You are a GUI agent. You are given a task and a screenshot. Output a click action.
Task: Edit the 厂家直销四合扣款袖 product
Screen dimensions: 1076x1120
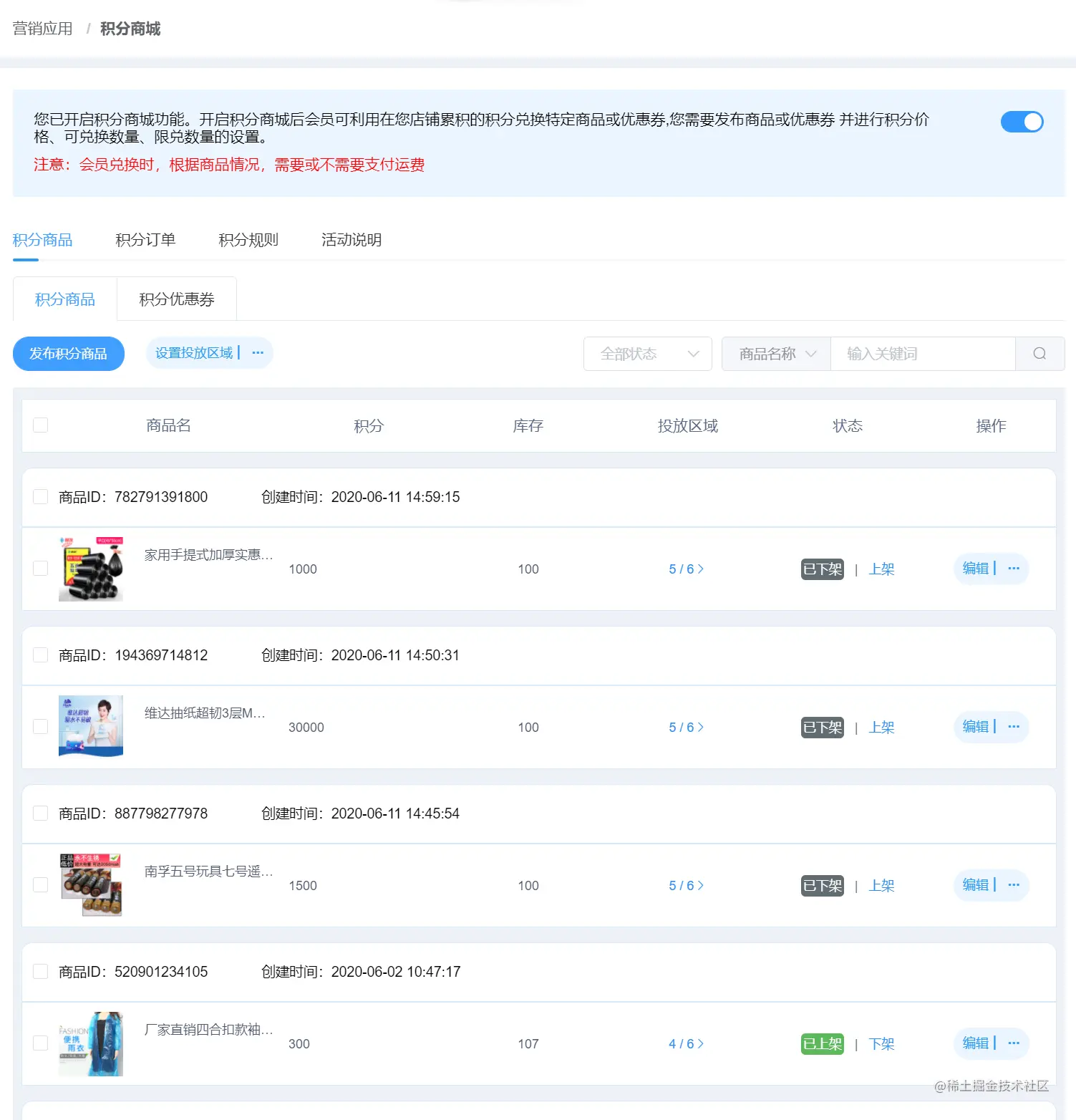[975, 1043]
